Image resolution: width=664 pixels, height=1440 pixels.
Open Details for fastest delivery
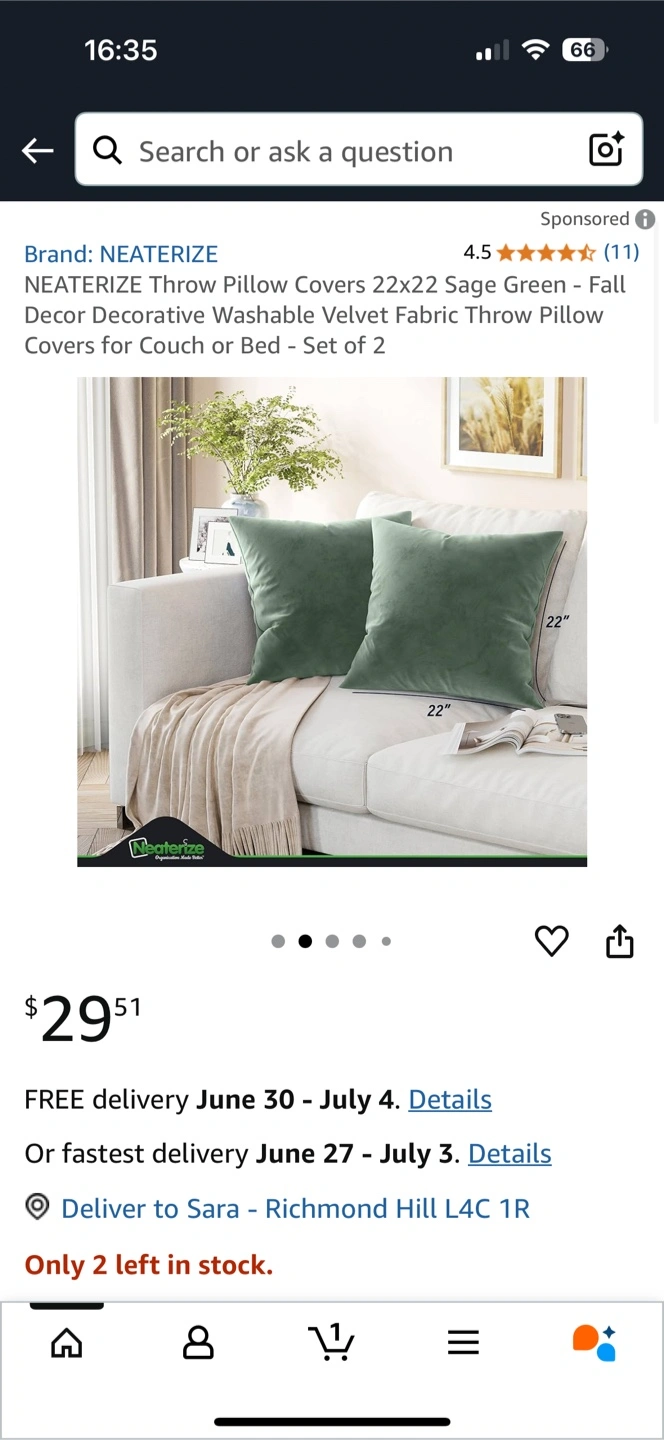pyautogui.click(x=510, y=1154)
